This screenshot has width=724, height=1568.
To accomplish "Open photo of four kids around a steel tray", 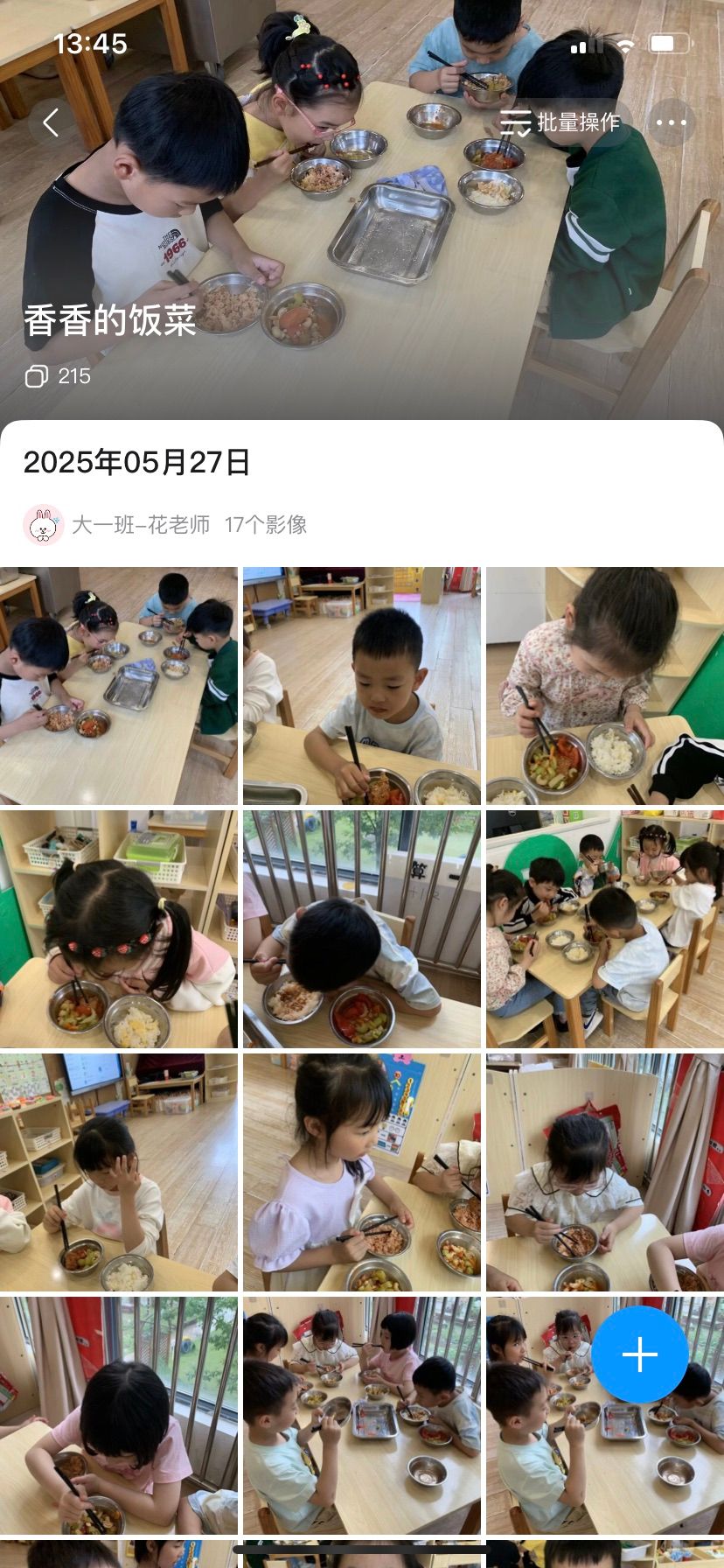I will pyautogui.click(x=118, y=686).
